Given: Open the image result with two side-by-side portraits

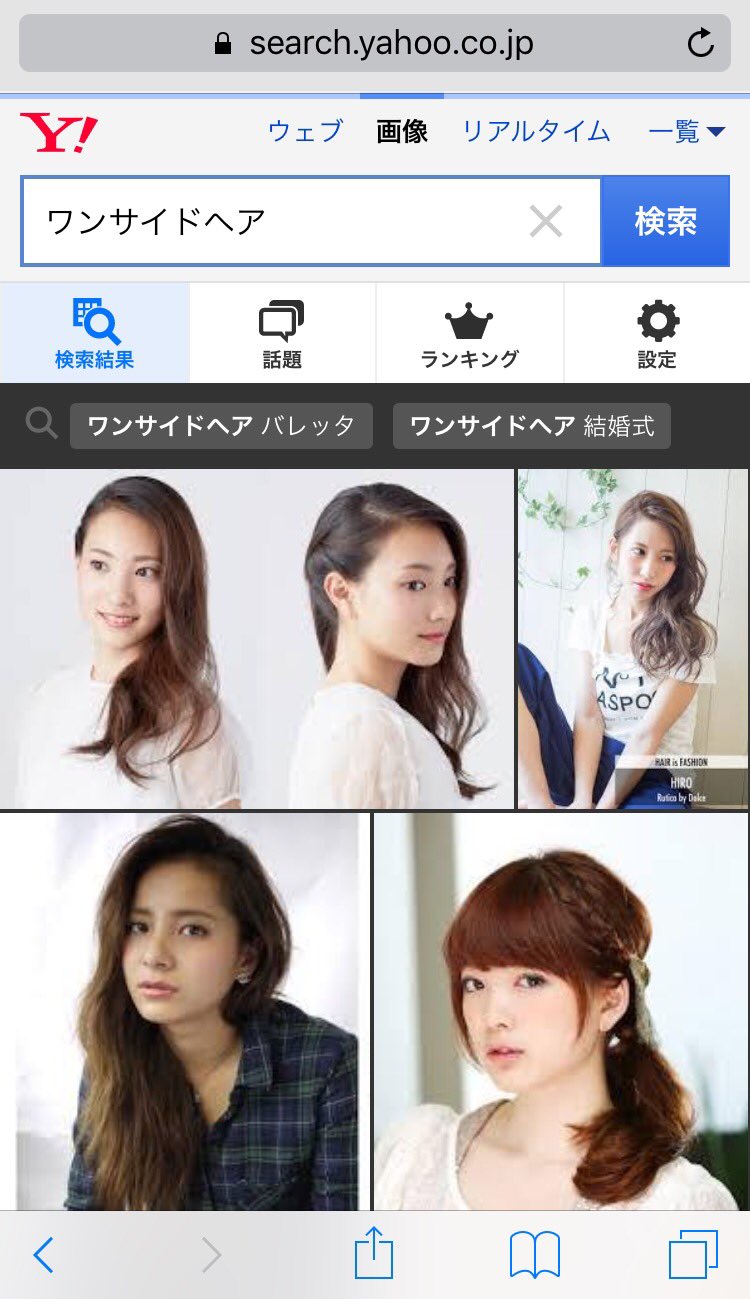Looking at the screenshot, I should pos(256,639).
